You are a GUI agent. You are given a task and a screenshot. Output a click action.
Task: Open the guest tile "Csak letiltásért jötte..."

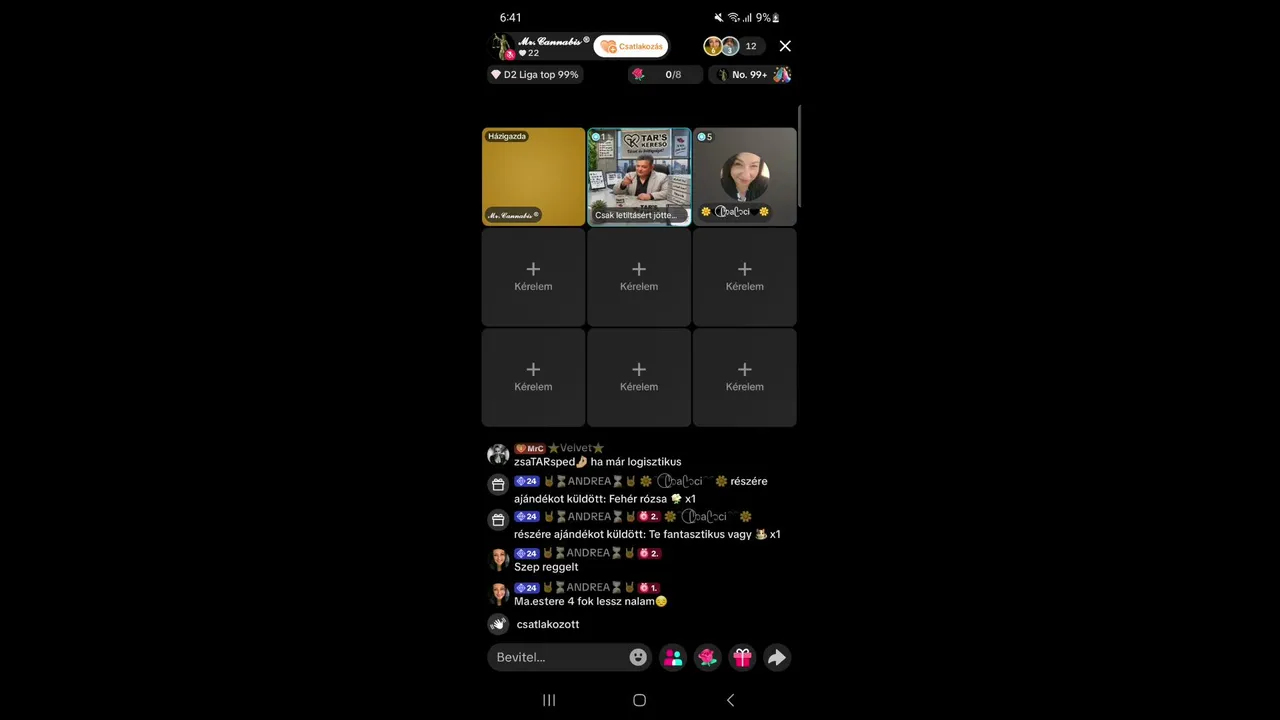639,176
